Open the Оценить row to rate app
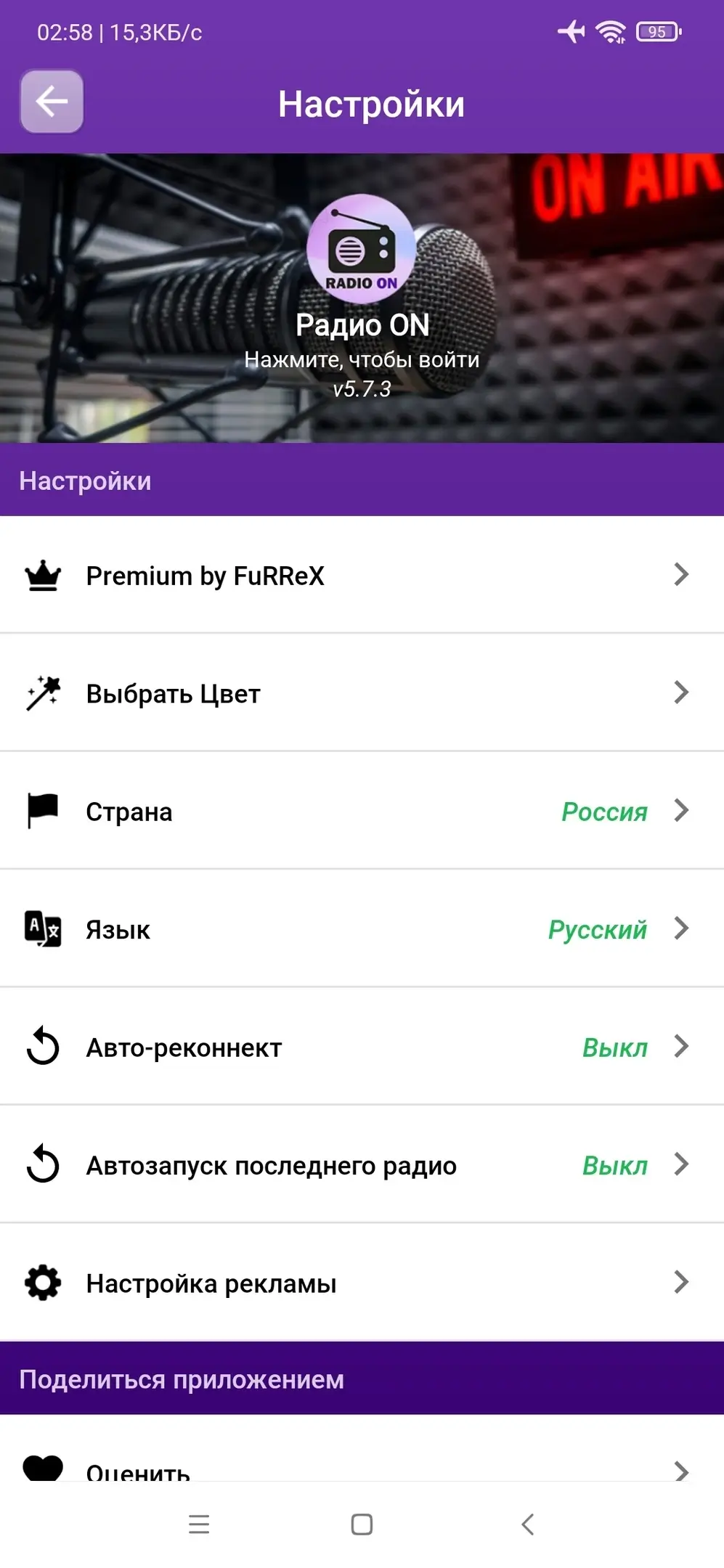 tap(362, 1468)
